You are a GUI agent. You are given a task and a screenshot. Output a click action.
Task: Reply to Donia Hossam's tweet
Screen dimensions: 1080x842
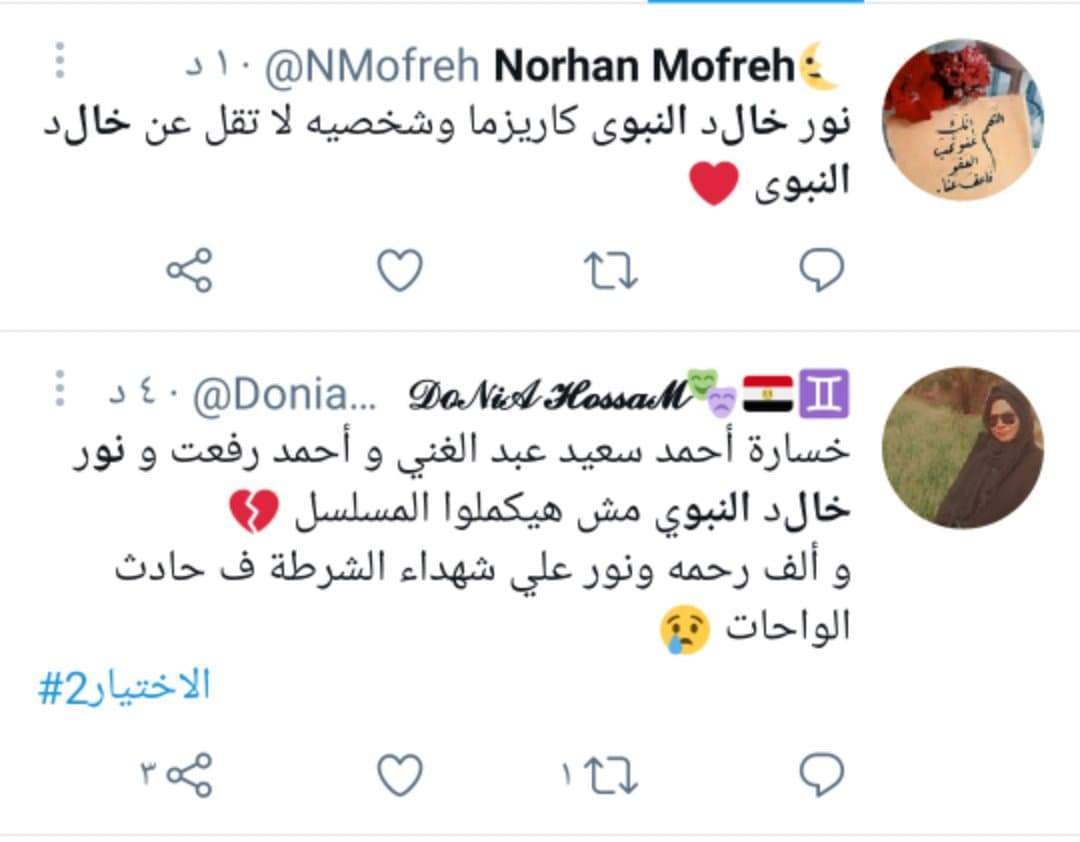pos(823,774)
